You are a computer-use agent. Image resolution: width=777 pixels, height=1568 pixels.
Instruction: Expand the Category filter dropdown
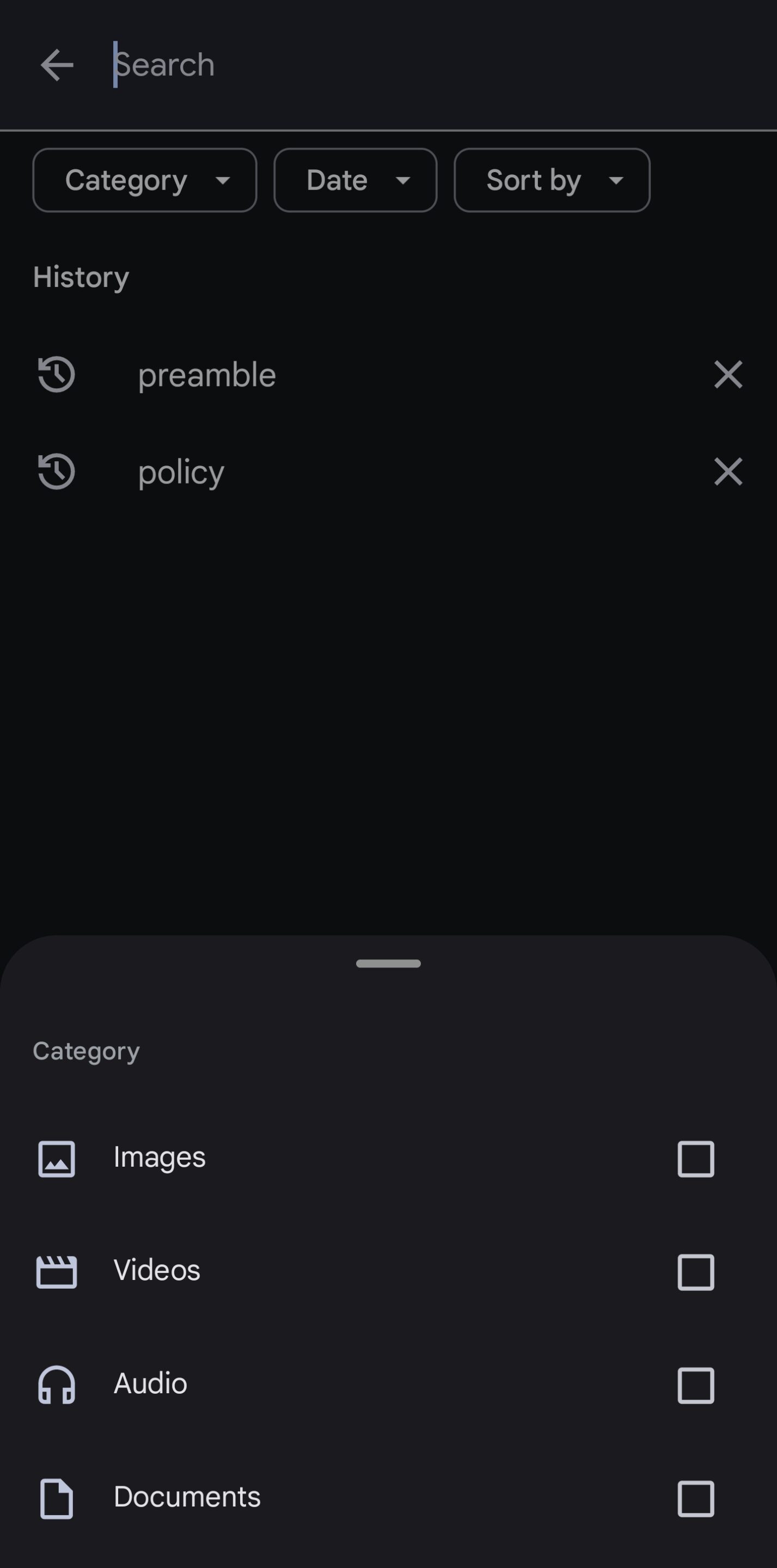pyautogui.click(x=145, y=180)
